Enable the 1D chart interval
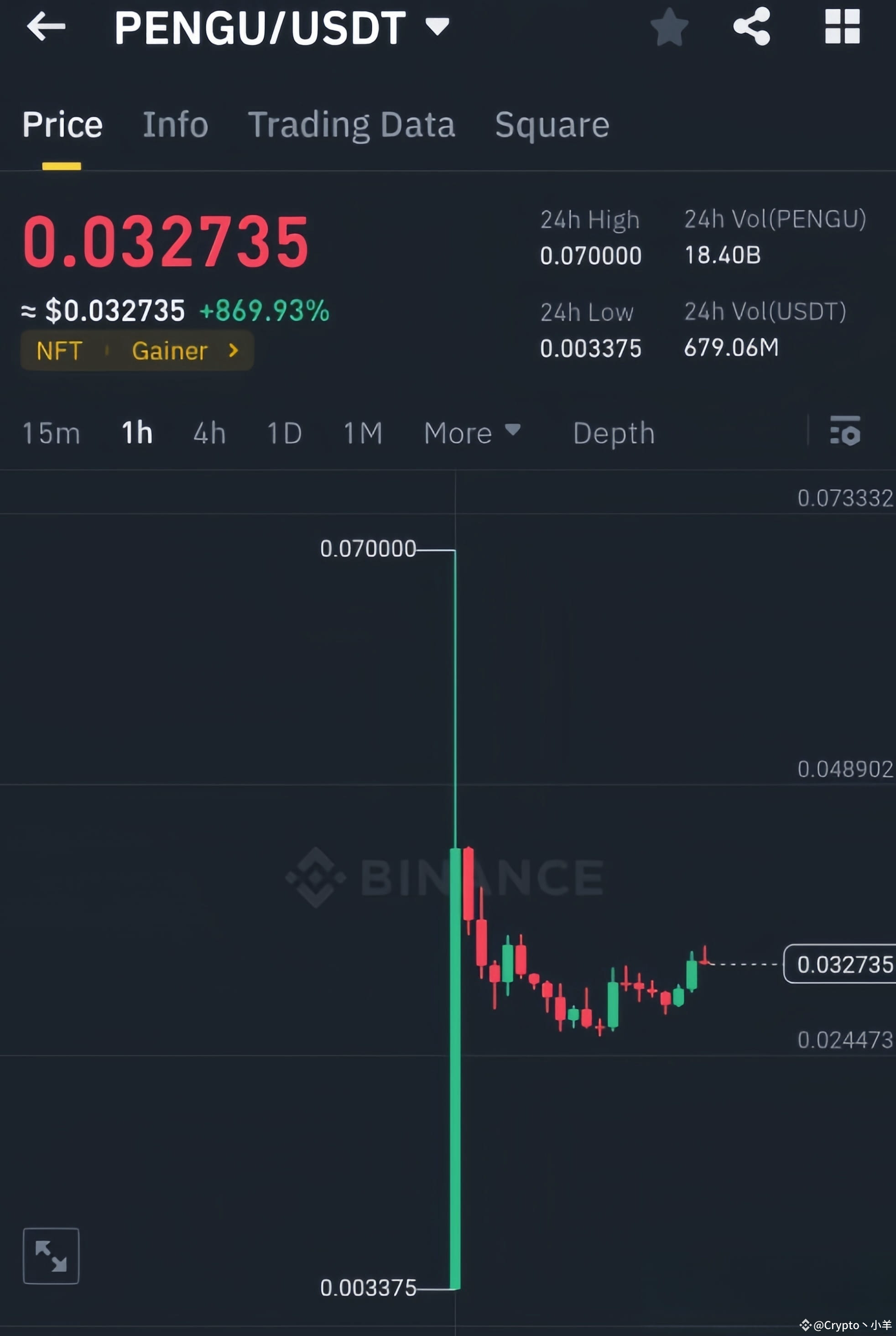The image size is (896, 1336). pyautogui.click(x=283, y=433)
